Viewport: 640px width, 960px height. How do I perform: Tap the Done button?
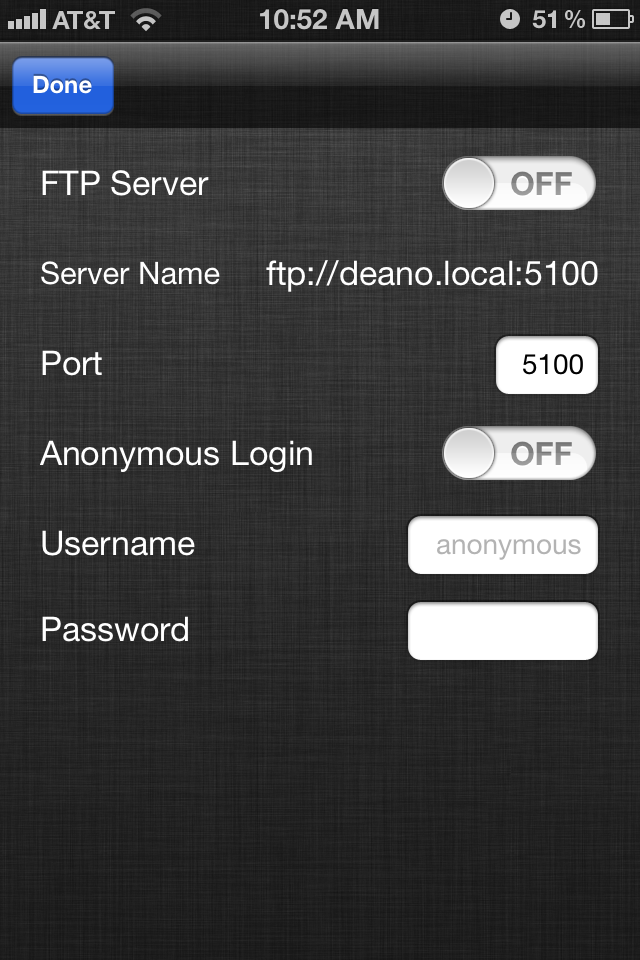(x=62, y=86)
